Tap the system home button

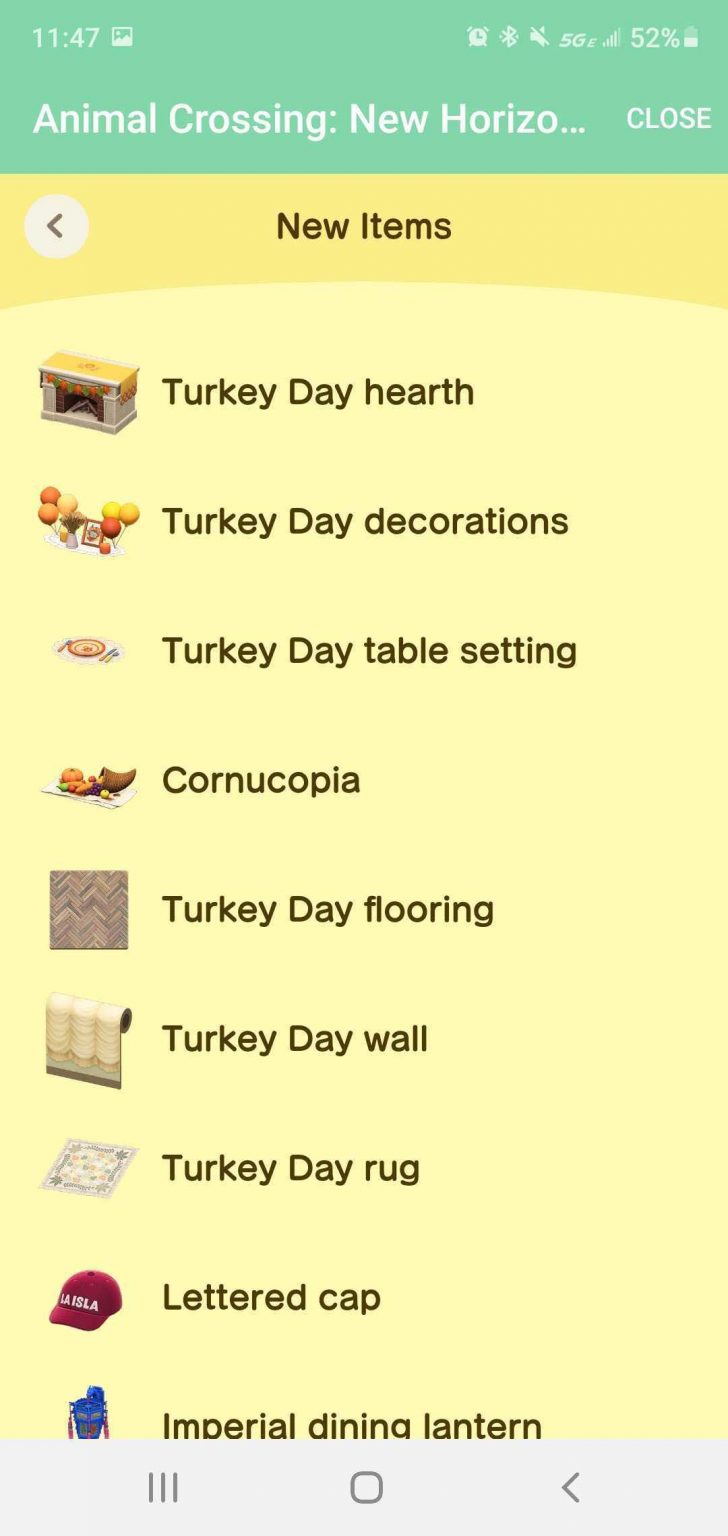click(366, 1488)
